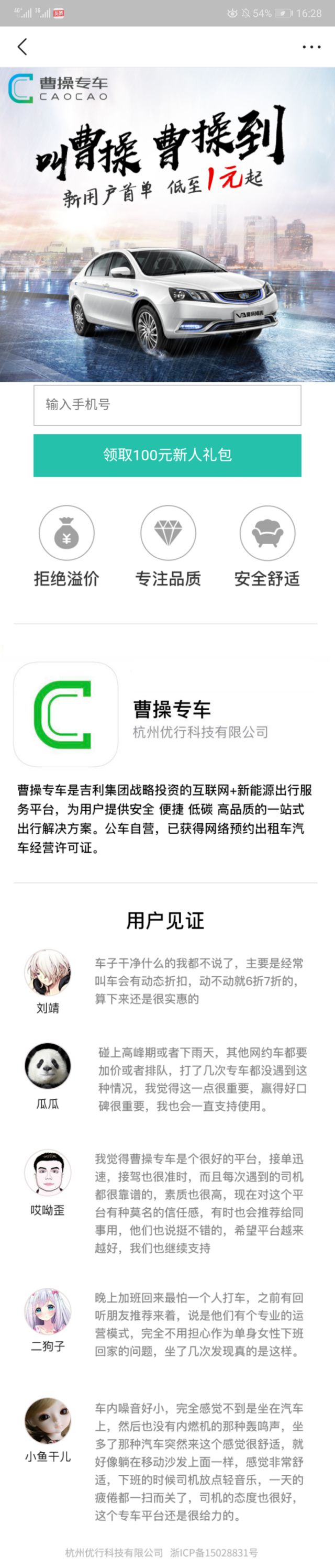Open the three-dot overflow menu
Image resolution: width=335 pixels, height=1568 pixels.
click(311, 47)
